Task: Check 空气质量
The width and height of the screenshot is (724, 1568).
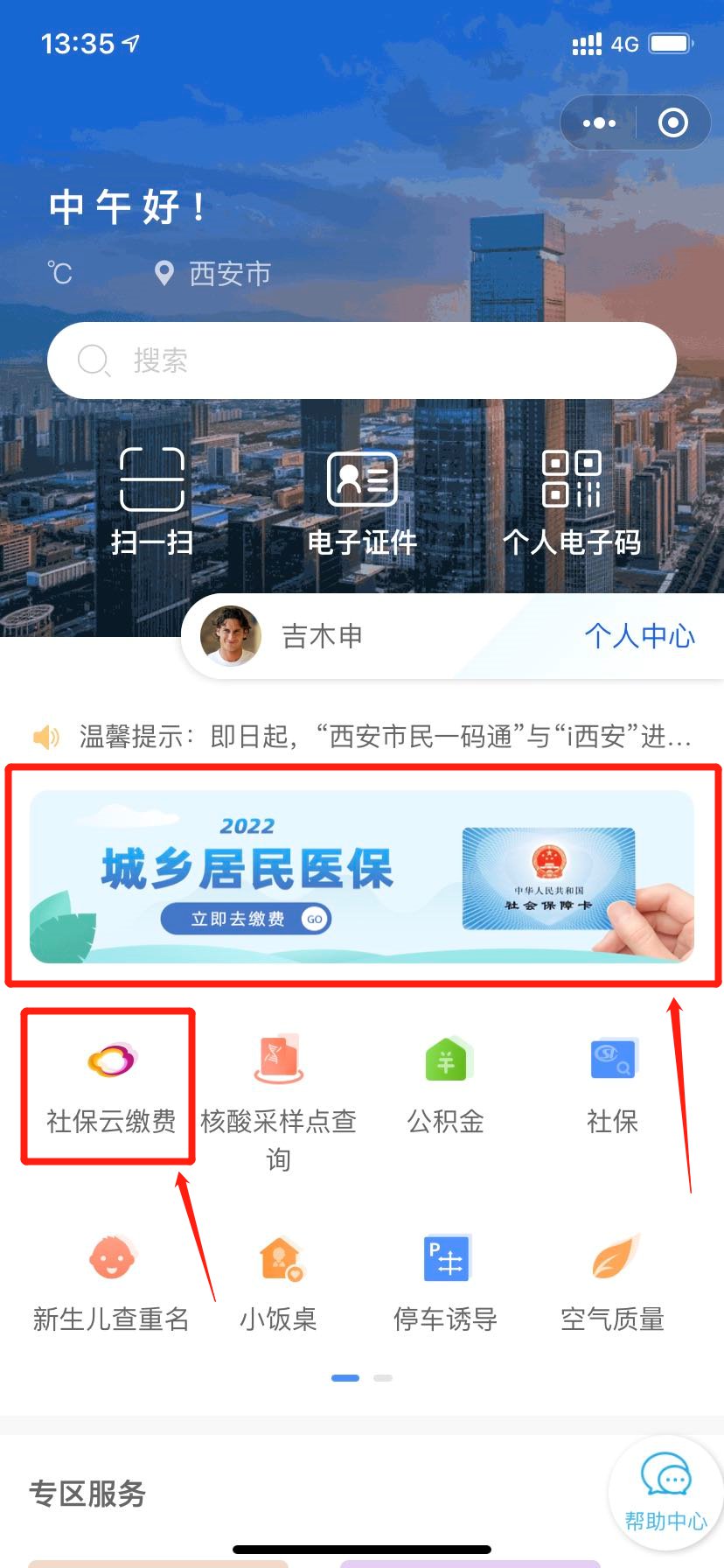Action: click(612, 1282)
